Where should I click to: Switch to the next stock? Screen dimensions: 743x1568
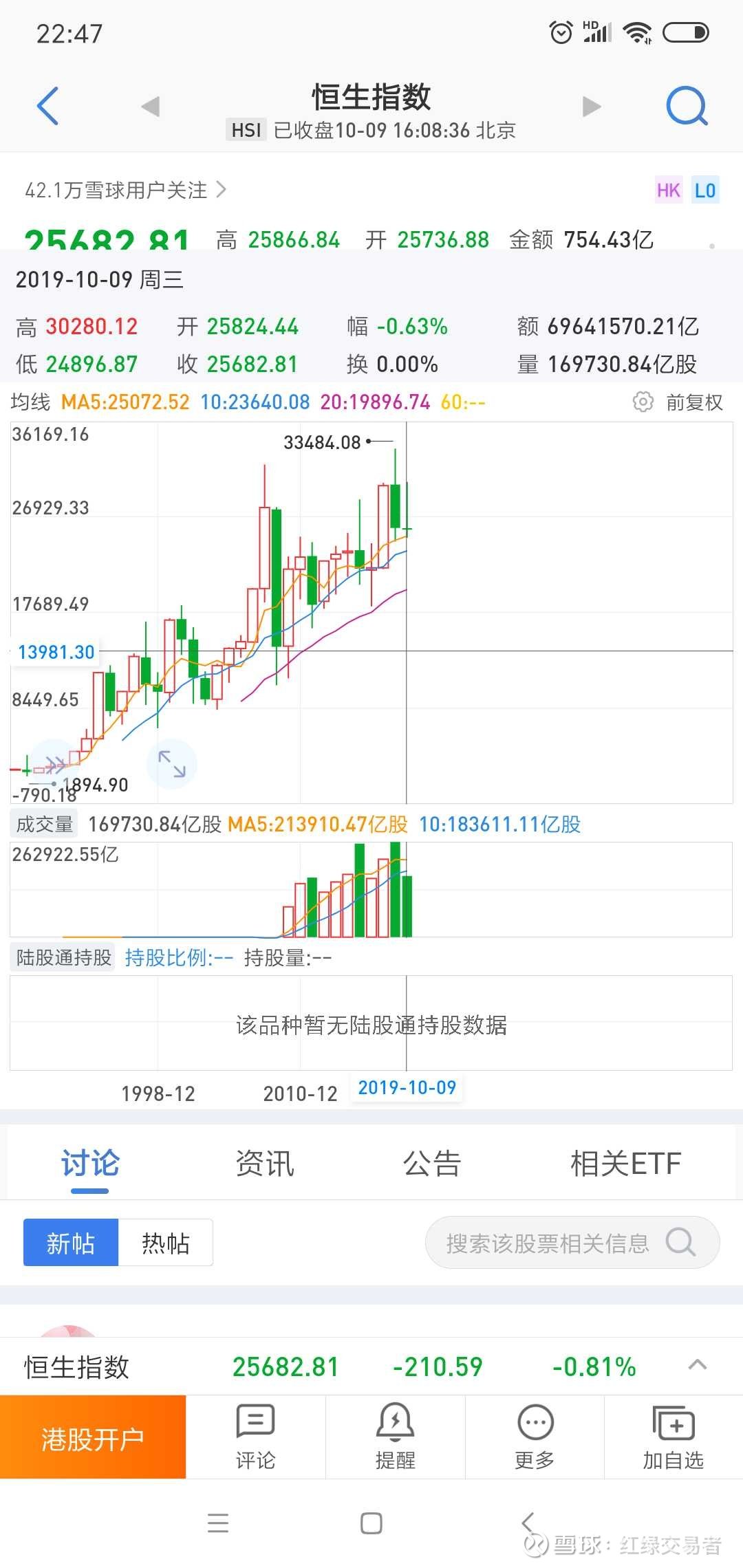[592, 107]
